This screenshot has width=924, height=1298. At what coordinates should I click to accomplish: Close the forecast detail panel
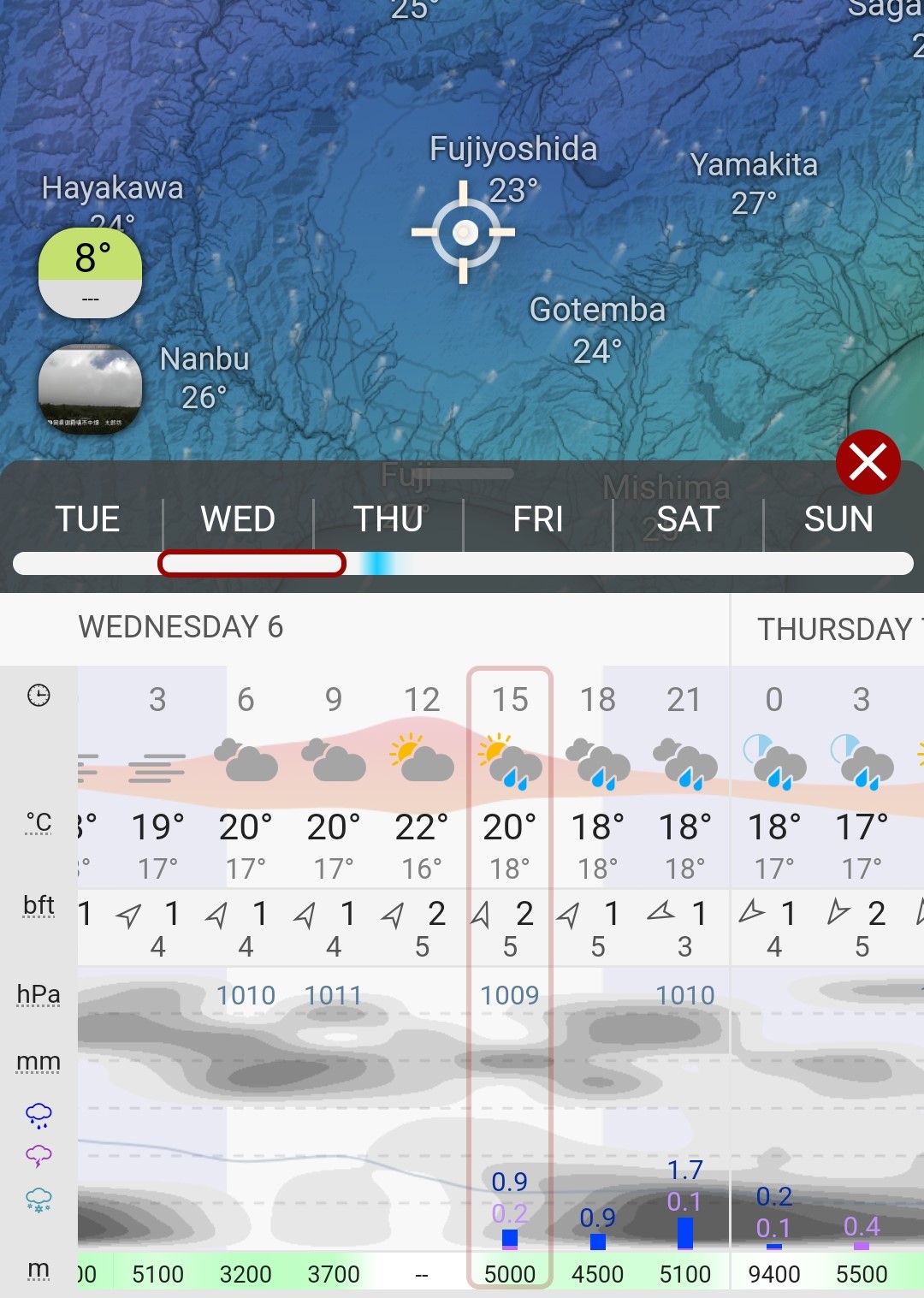(868, 462)
